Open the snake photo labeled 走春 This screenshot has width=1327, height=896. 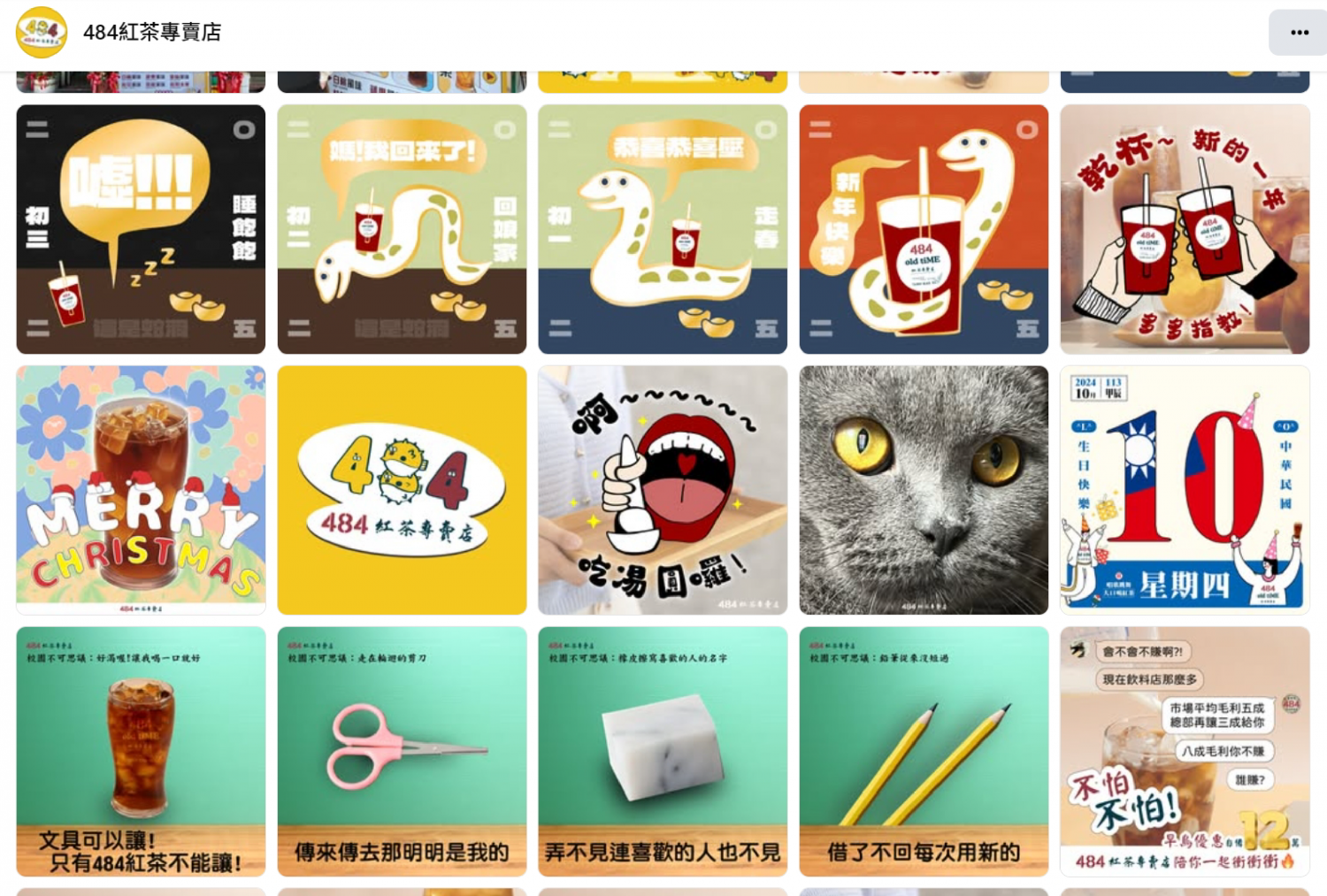[663, 229]
